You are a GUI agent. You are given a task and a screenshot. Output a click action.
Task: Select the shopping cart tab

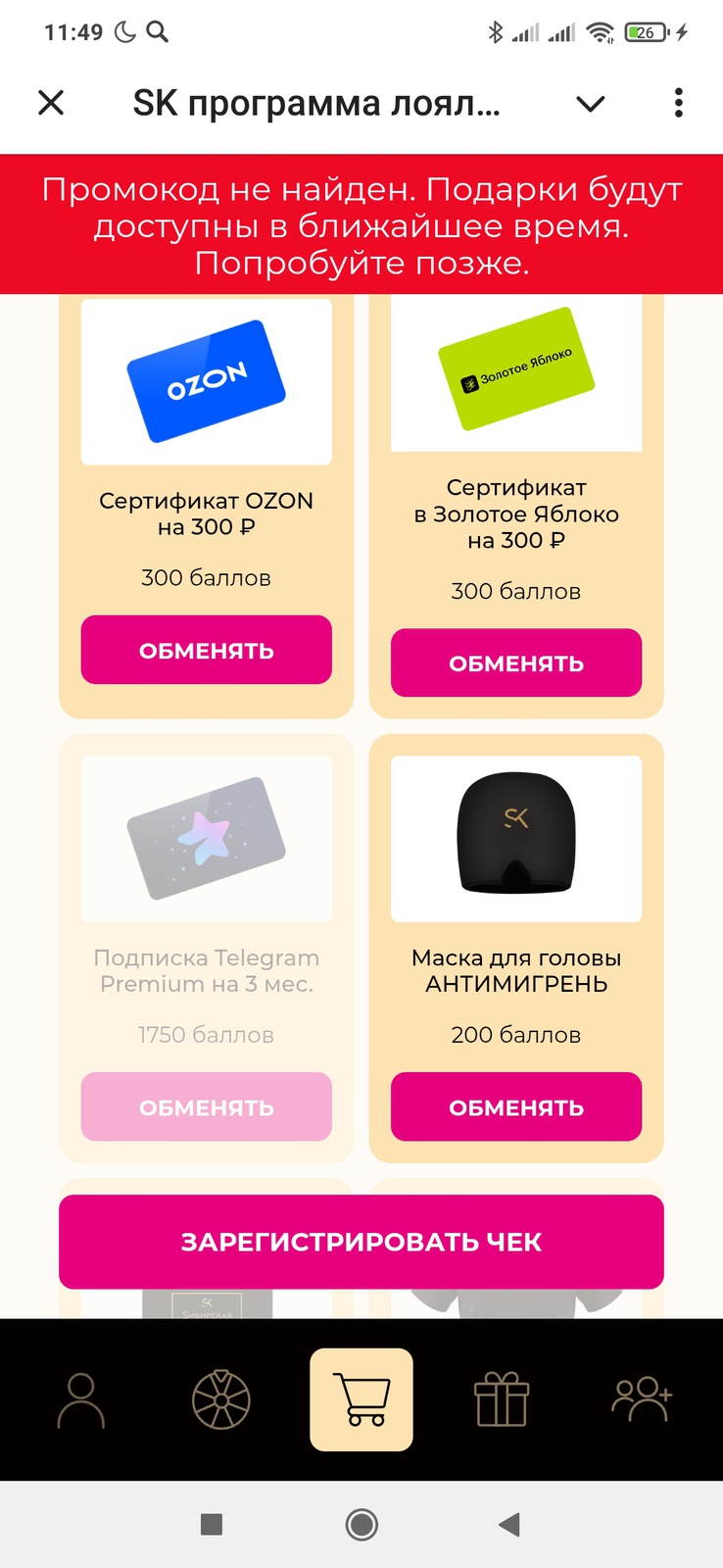(x=361, y=1399)
